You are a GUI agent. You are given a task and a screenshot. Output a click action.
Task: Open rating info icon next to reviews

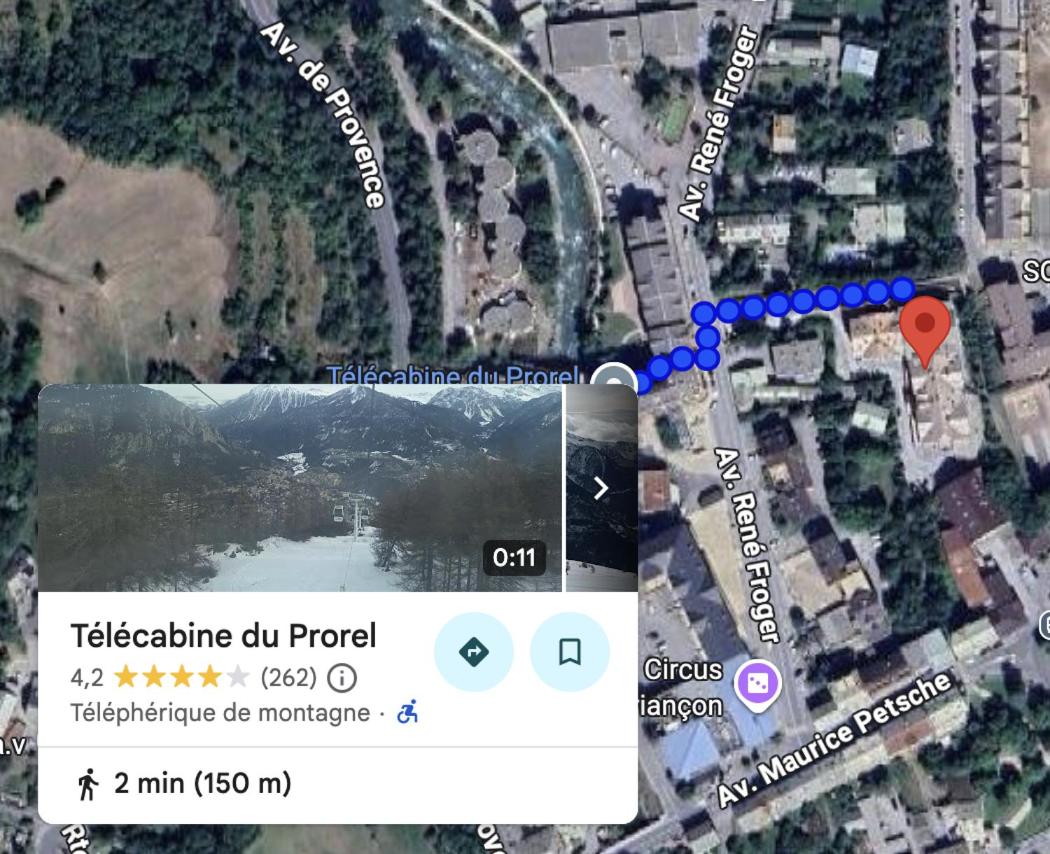[x=342, y=678]
